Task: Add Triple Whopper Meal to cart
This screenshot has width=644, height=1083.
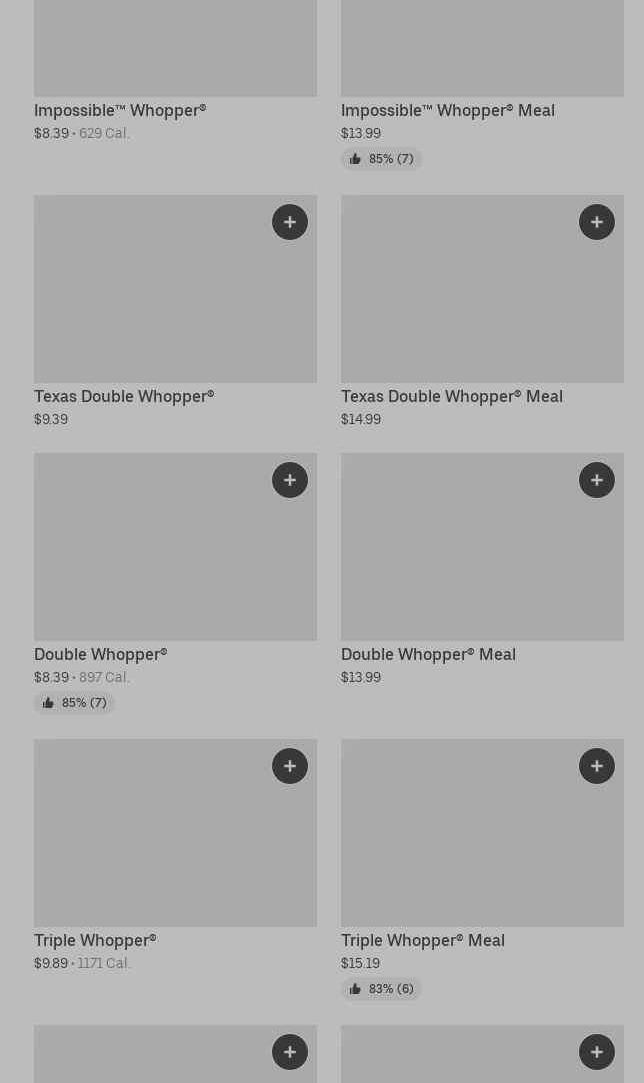Action: (597, 766)
